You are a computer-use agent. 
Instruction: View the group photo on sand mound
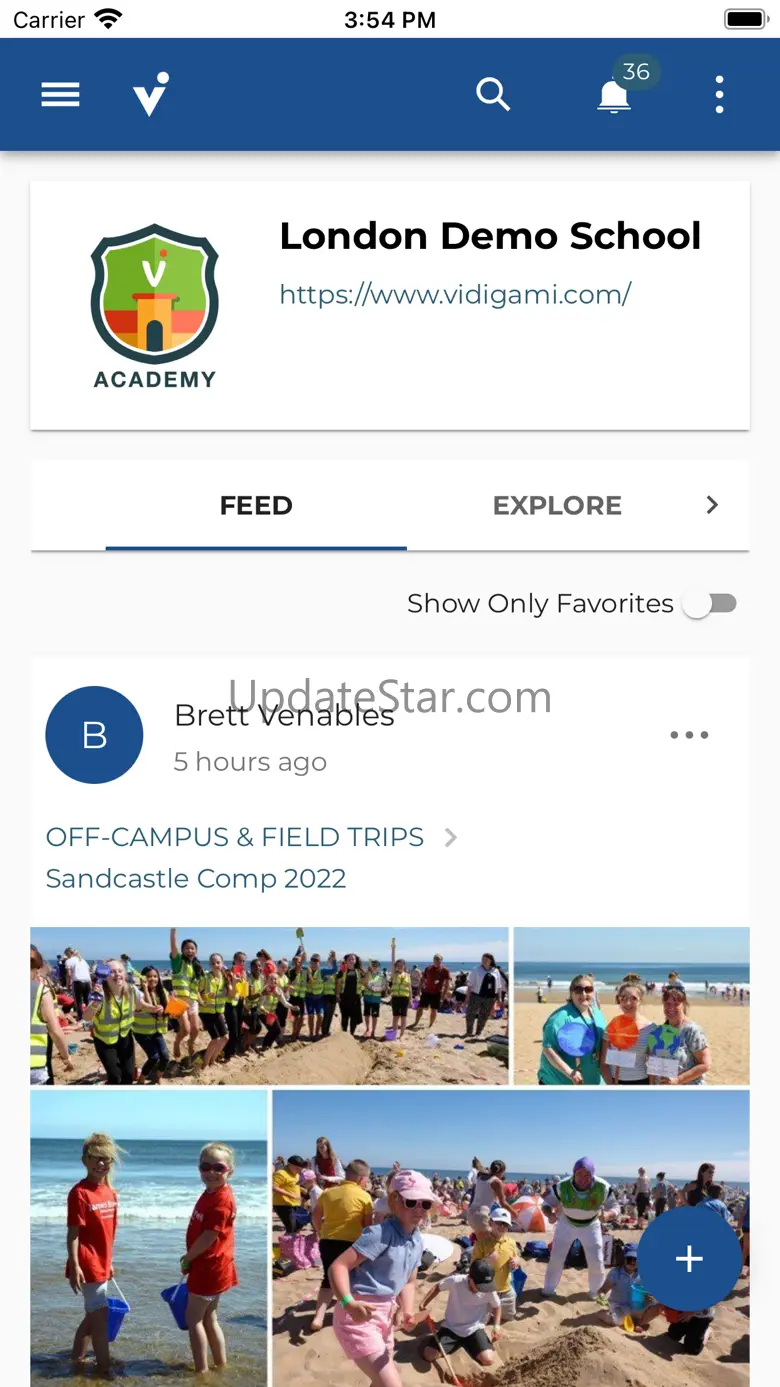point(269,1005)
